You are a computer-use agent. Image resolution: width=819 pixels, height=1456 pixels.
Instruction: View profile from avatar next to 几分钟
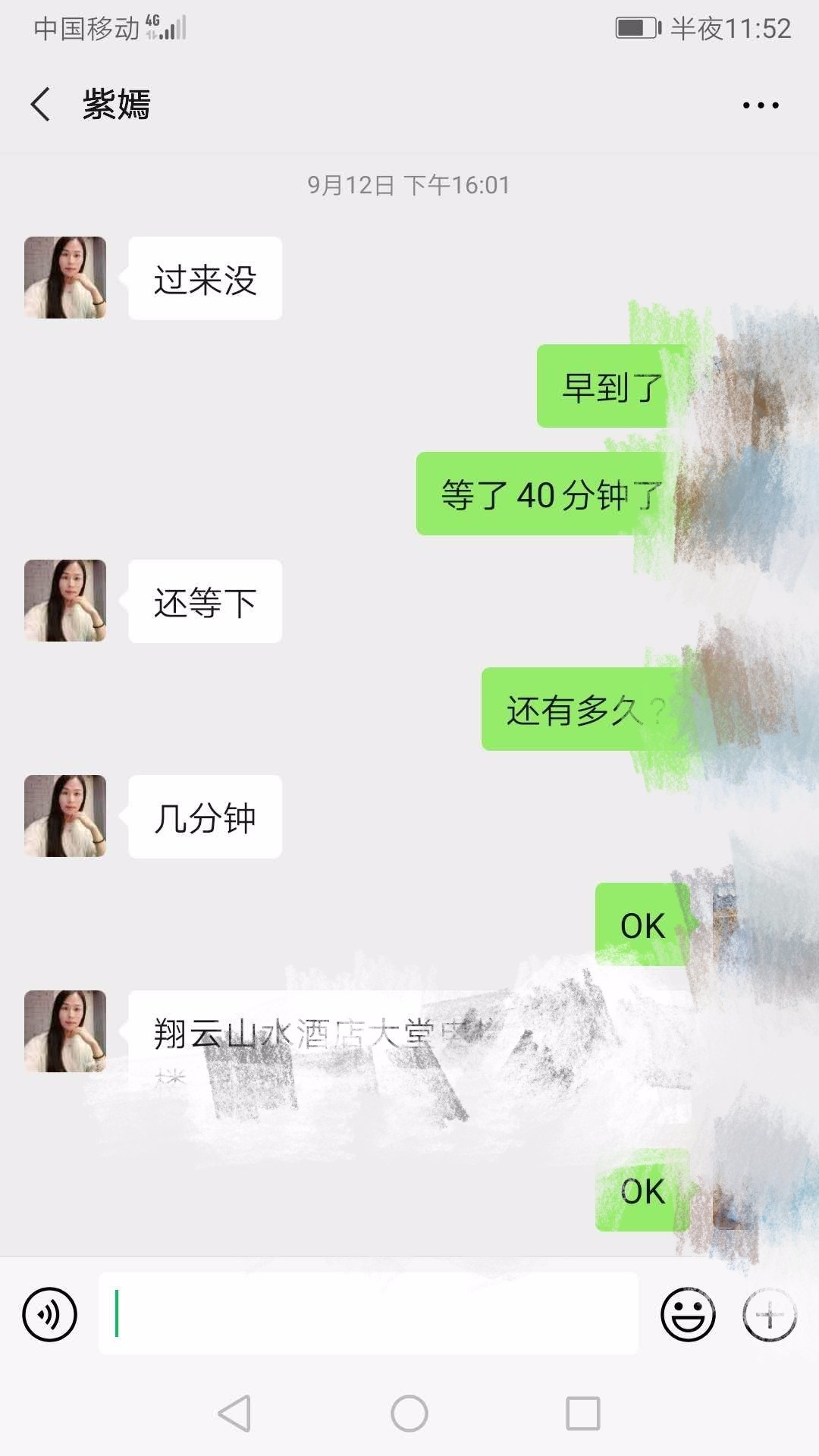click(x=65, y=816)
